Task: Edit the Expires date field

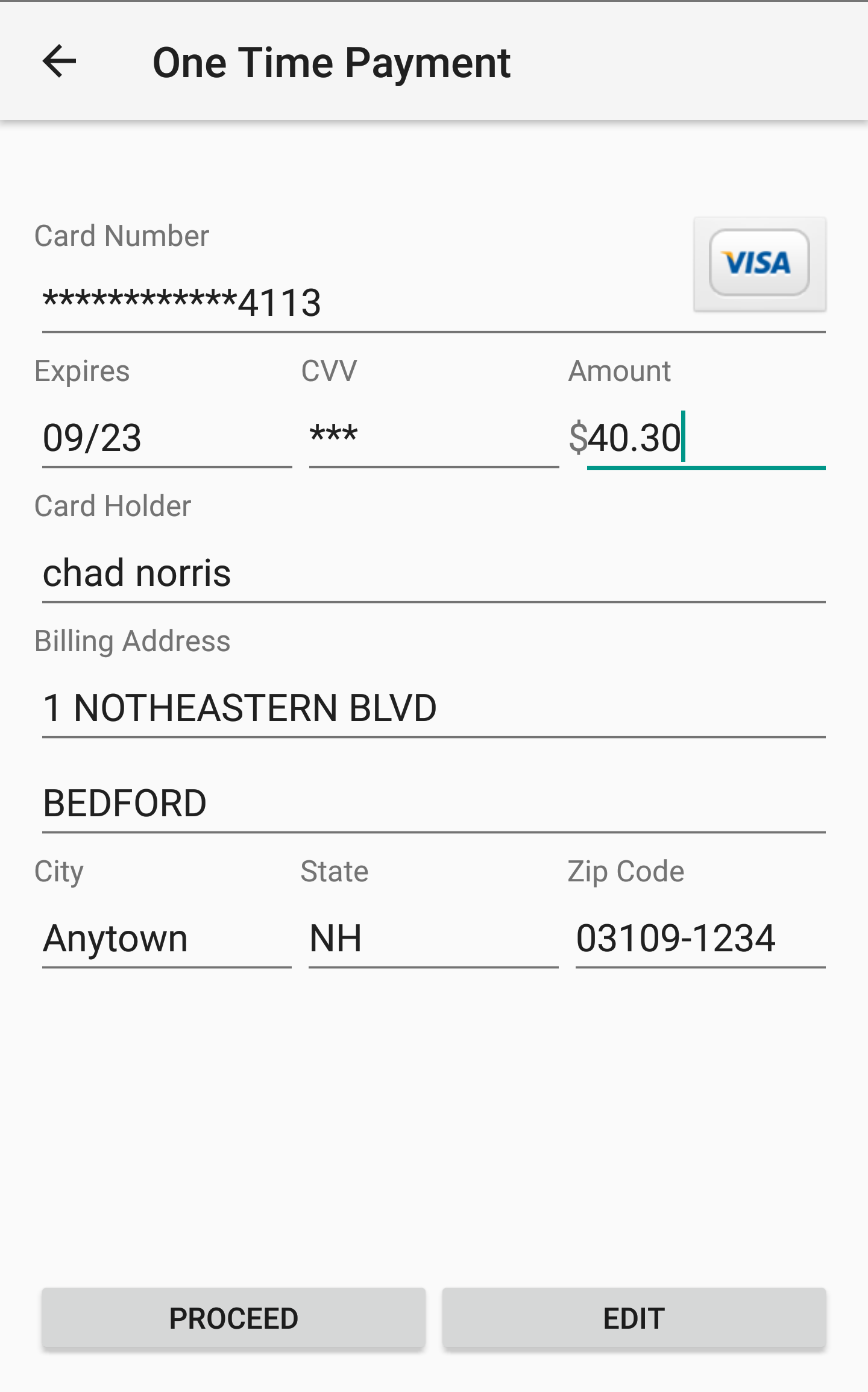Action: (x=166, y=438)
